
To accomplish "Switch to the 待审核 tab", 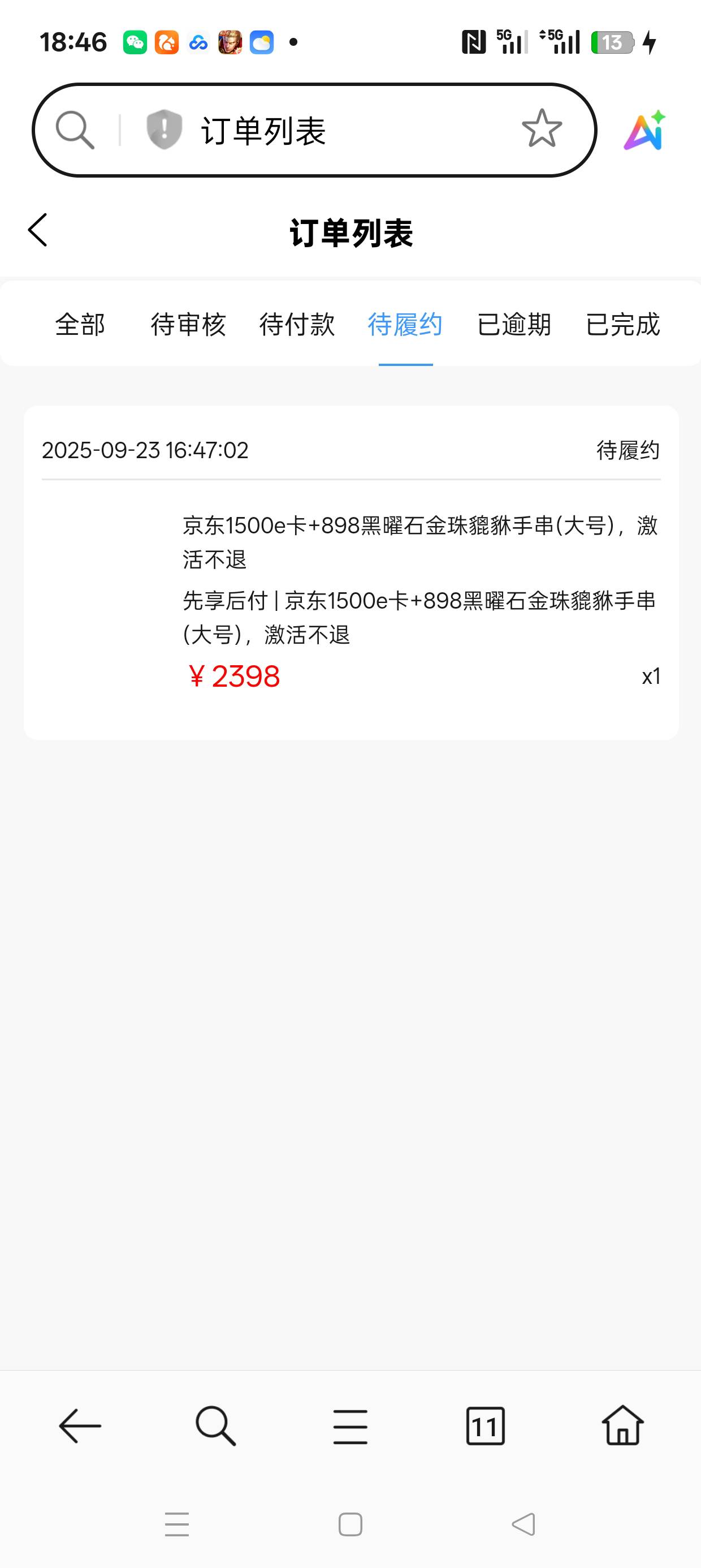I will coord(189,325).
